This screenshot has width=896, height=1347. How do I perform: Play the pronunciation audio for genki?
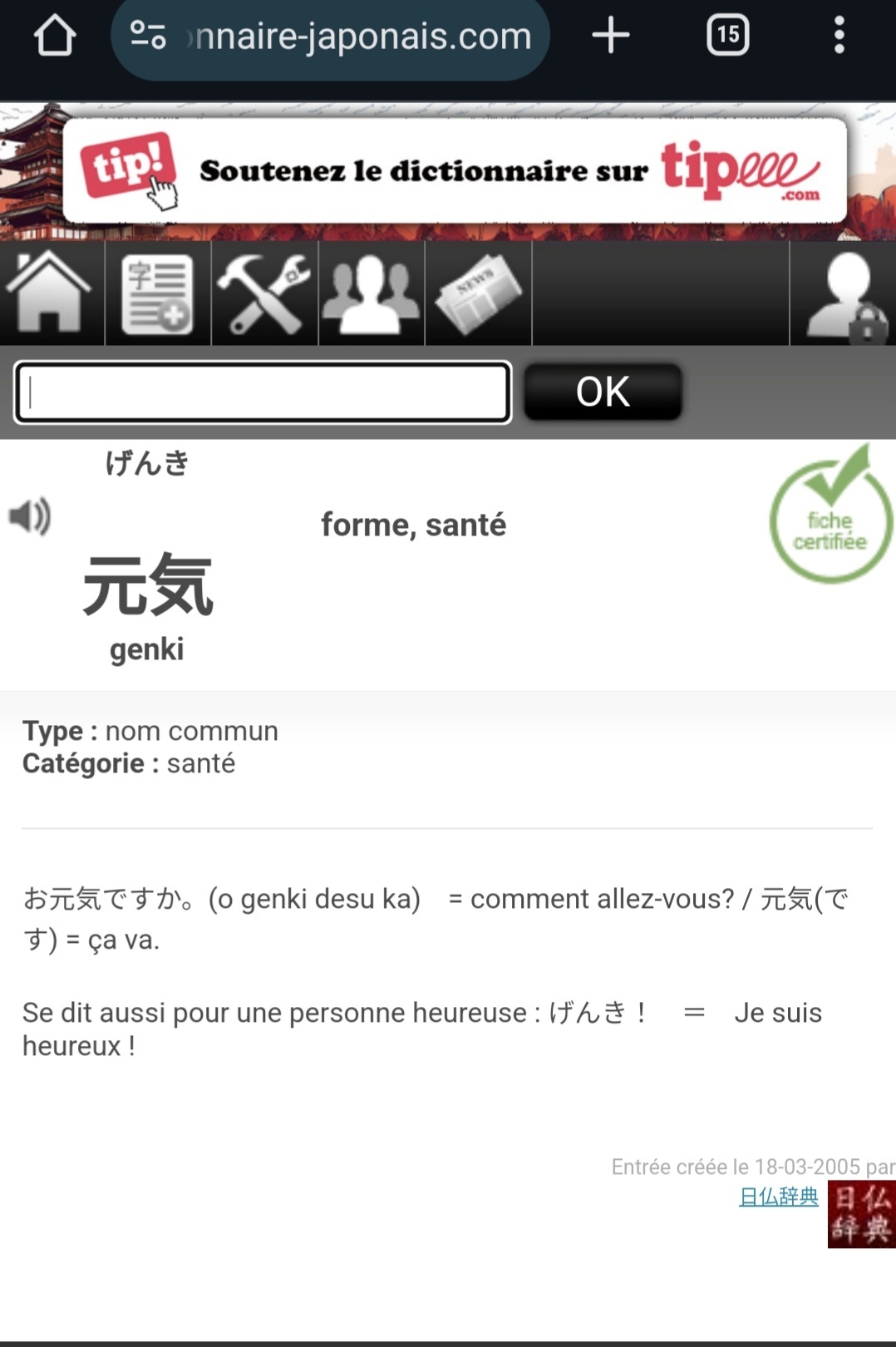point(30,516)
